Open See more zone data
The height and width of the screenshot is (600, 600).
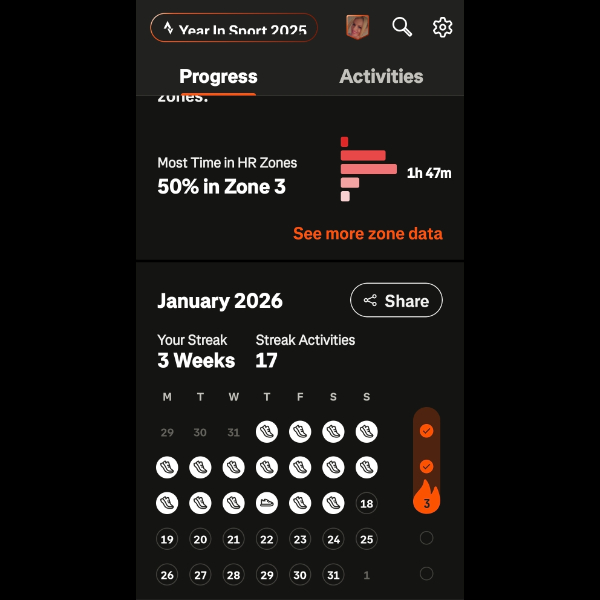tap(367, 233)
